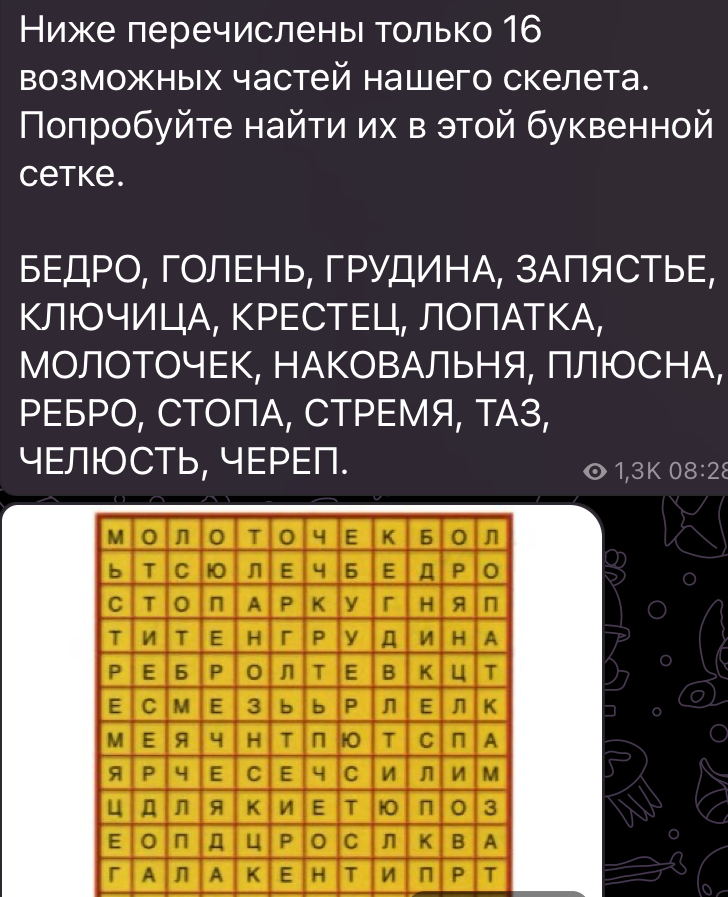Screen dimensions: 728x897
Task: Open the word search puzzle image
Action: click(x=302, y=700)
